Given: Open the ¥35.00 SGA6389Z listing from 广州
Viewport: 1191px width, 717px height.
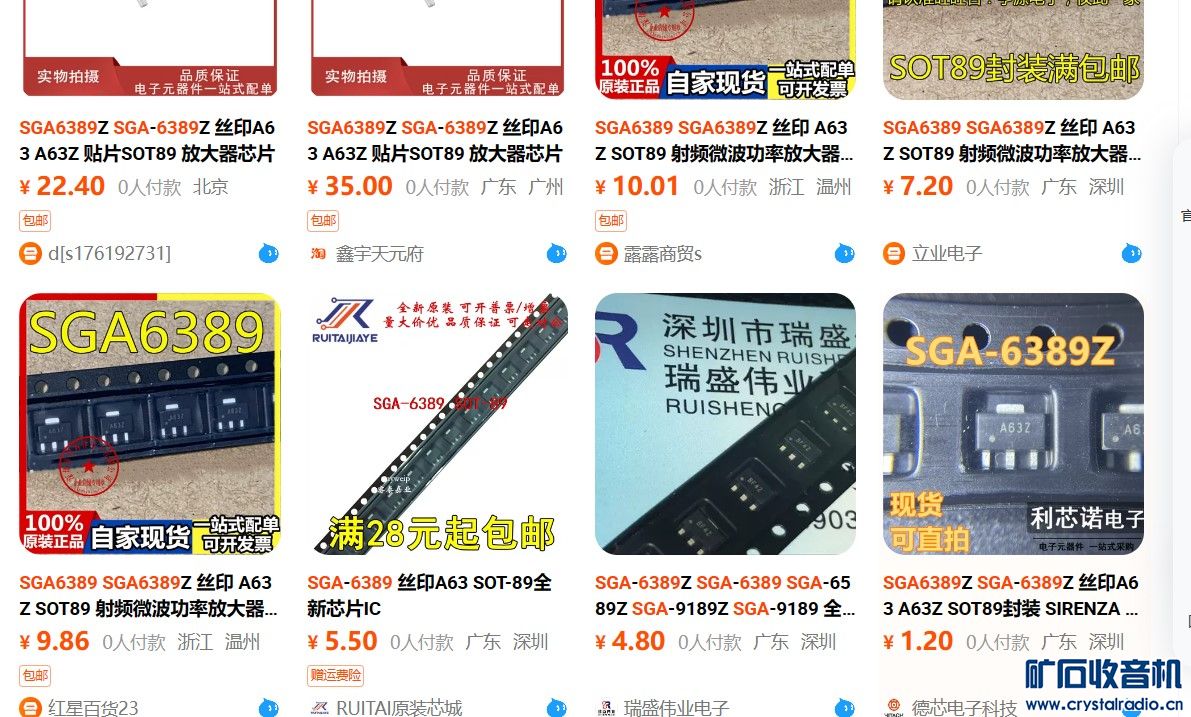Looking at the screenshot, I should point(434,141).
